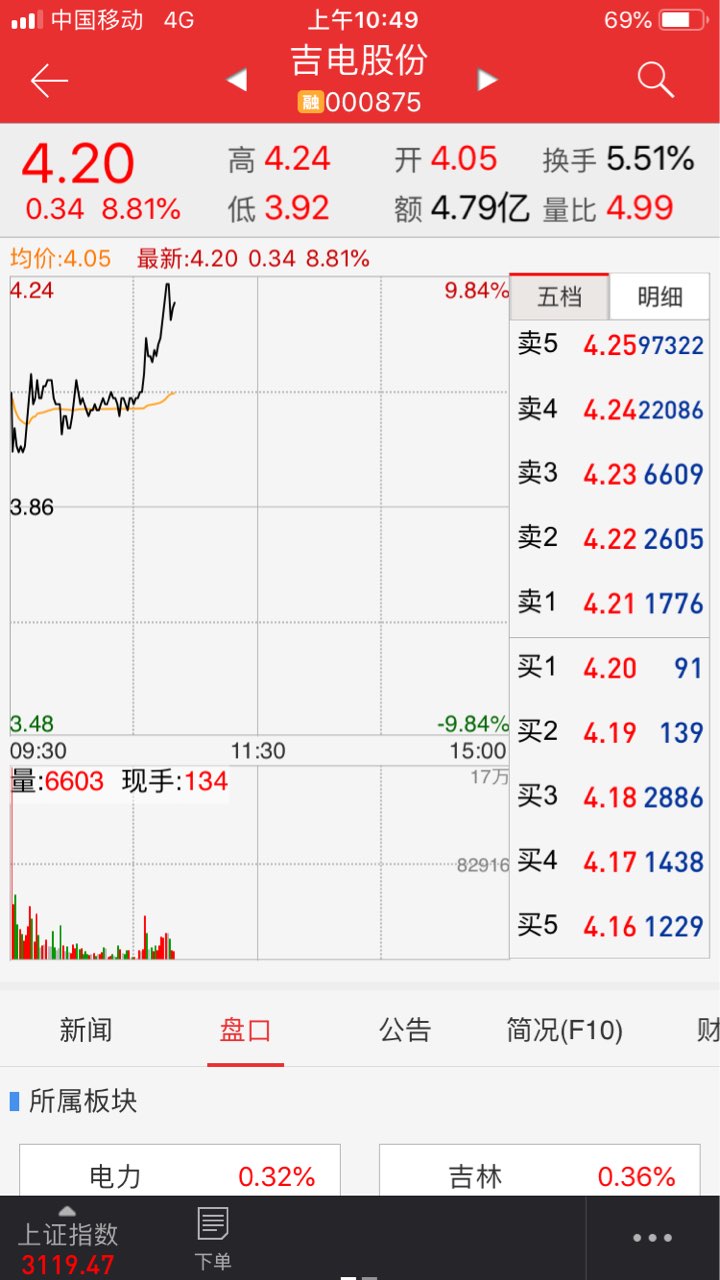Go back with the arrow icon
The height and width of the screenshot is (1280, 720).
49,80
